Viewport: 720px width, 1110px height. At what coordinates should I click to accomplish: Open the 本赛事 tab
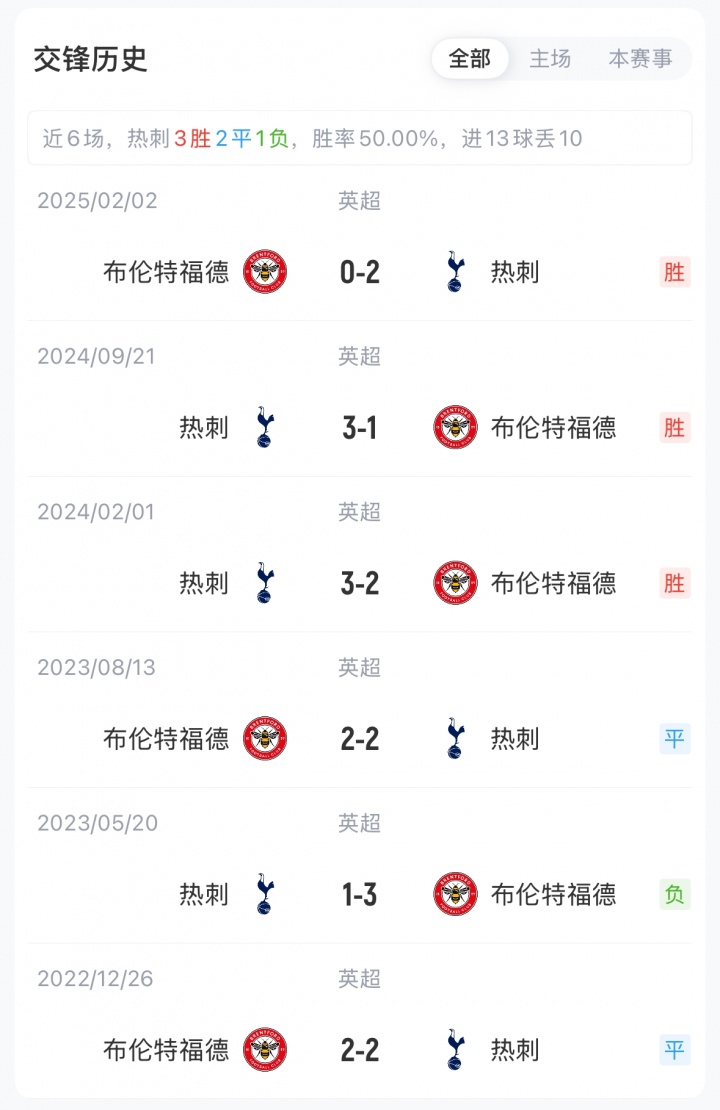[639, 59]
